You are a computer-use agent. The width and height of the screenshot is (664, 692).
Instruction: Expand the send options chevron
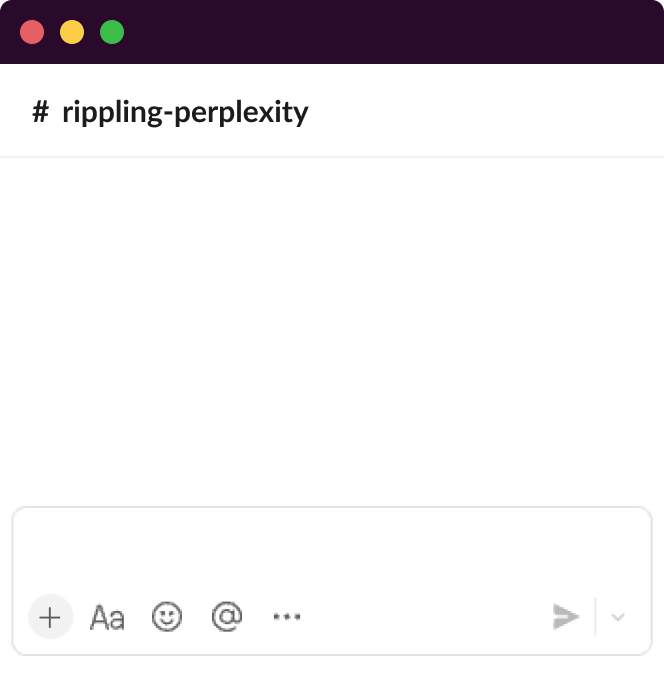point(618,617)
